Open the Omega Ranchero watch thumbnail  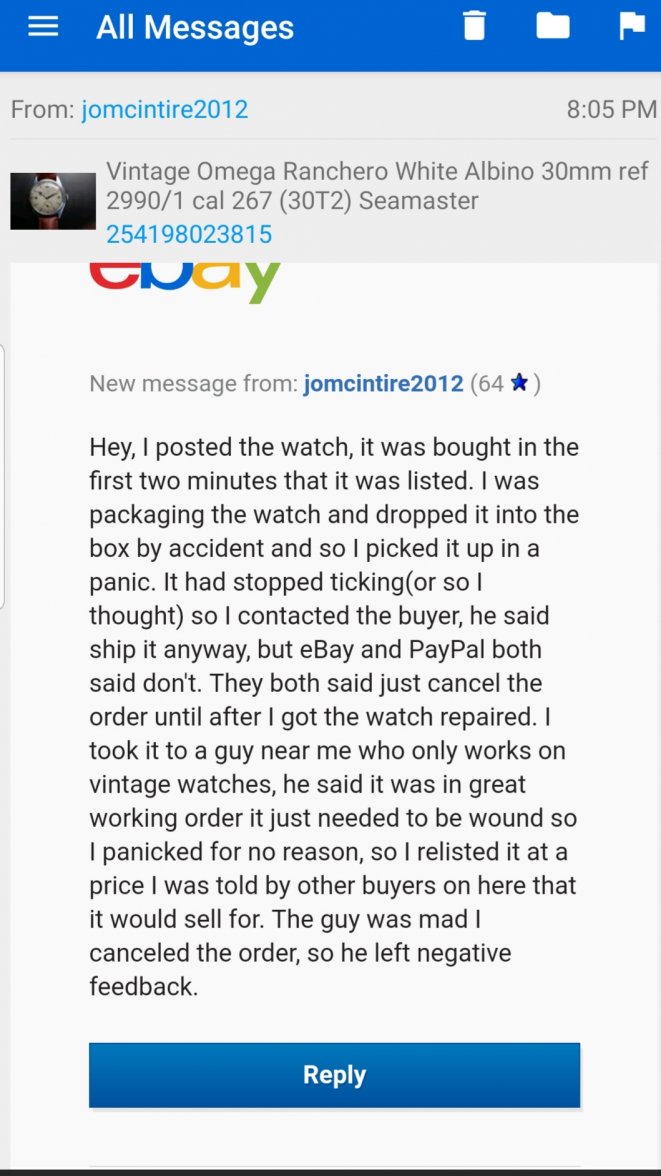(53, 201)
